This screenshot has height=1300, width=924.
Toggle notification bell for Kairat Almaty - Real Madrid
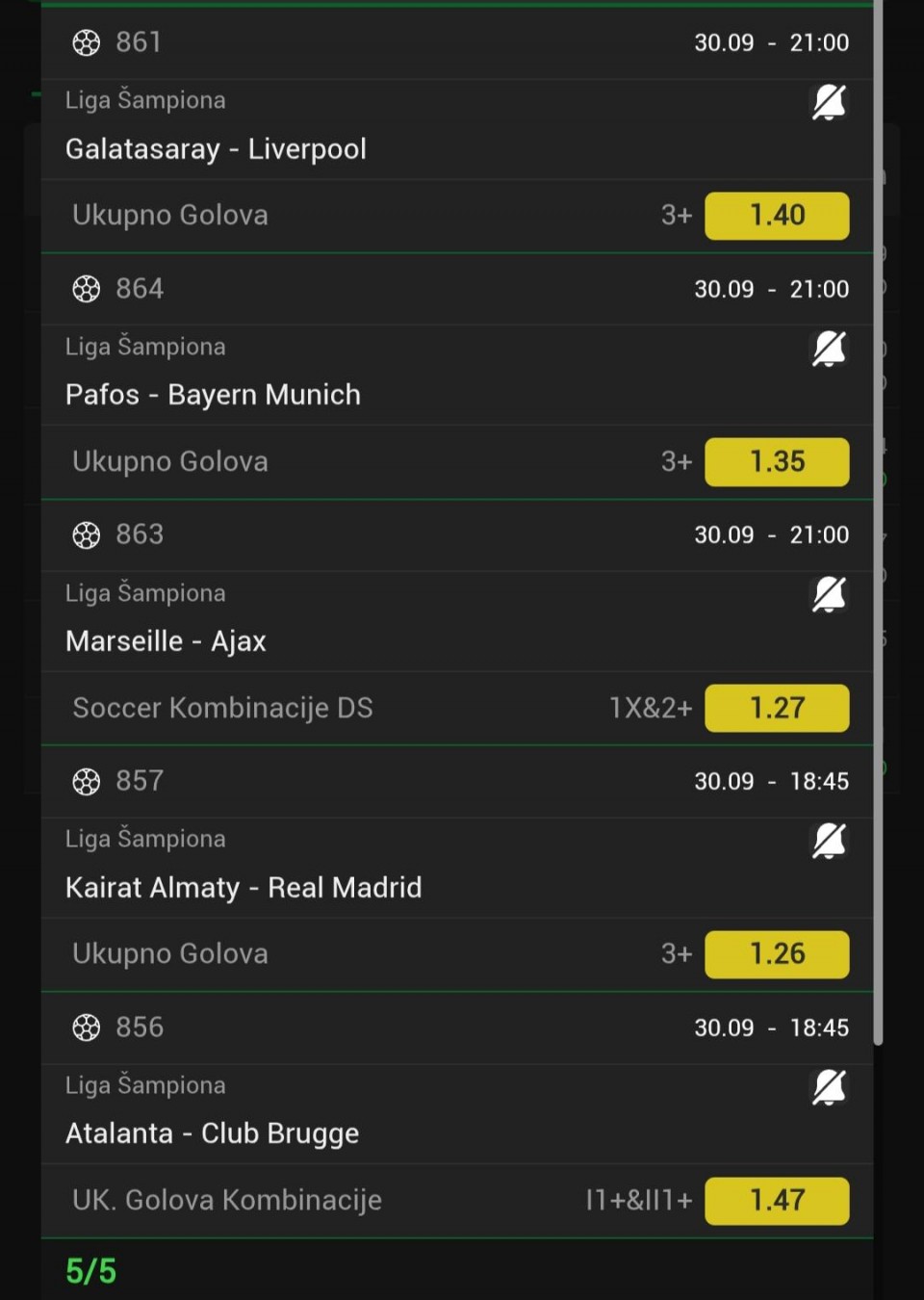click(x=829, y=841)
